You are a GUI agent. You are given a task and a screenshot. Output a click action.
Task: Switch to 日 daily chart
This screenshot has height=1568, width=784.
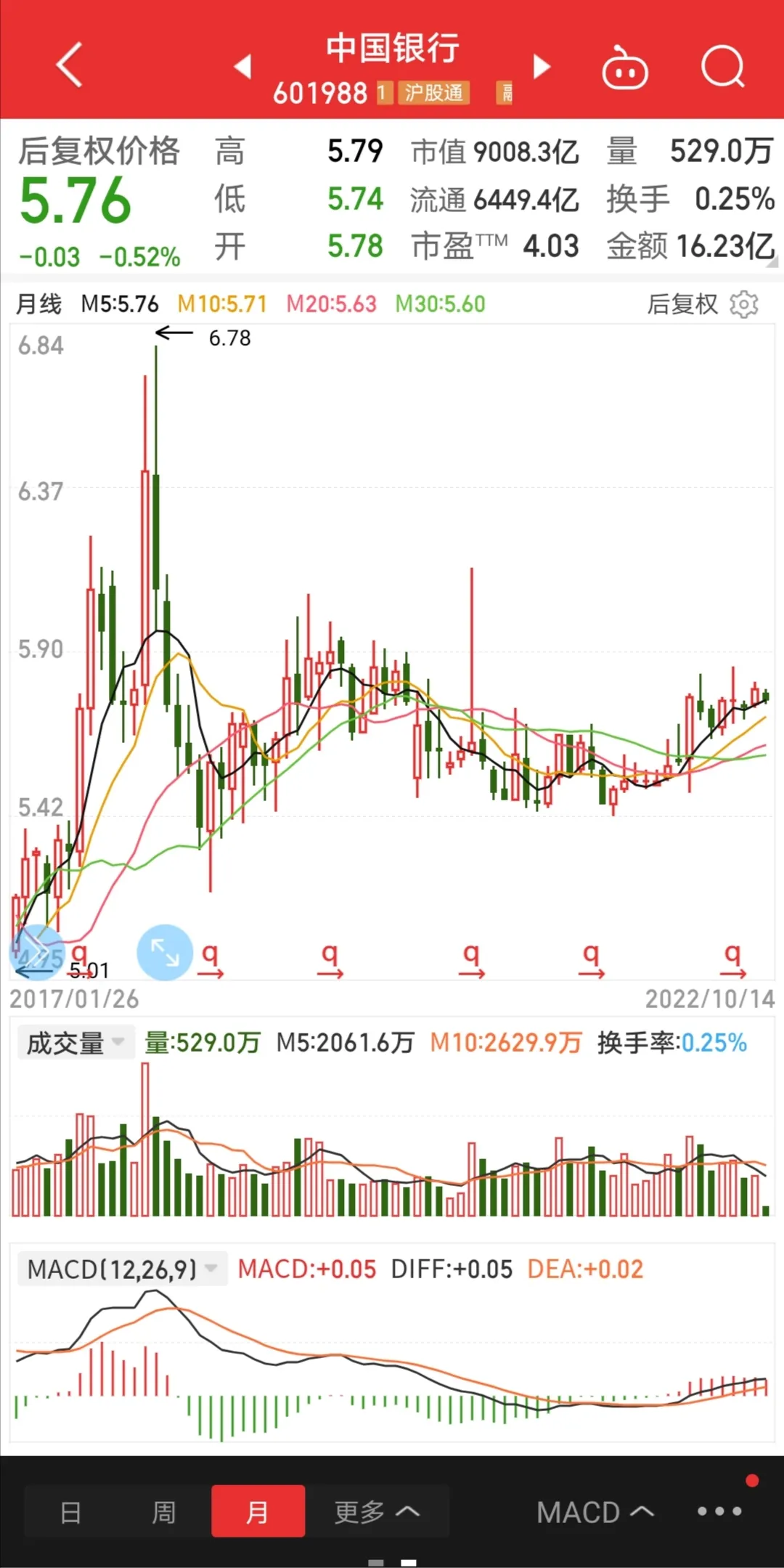(x=71, y=1511)
